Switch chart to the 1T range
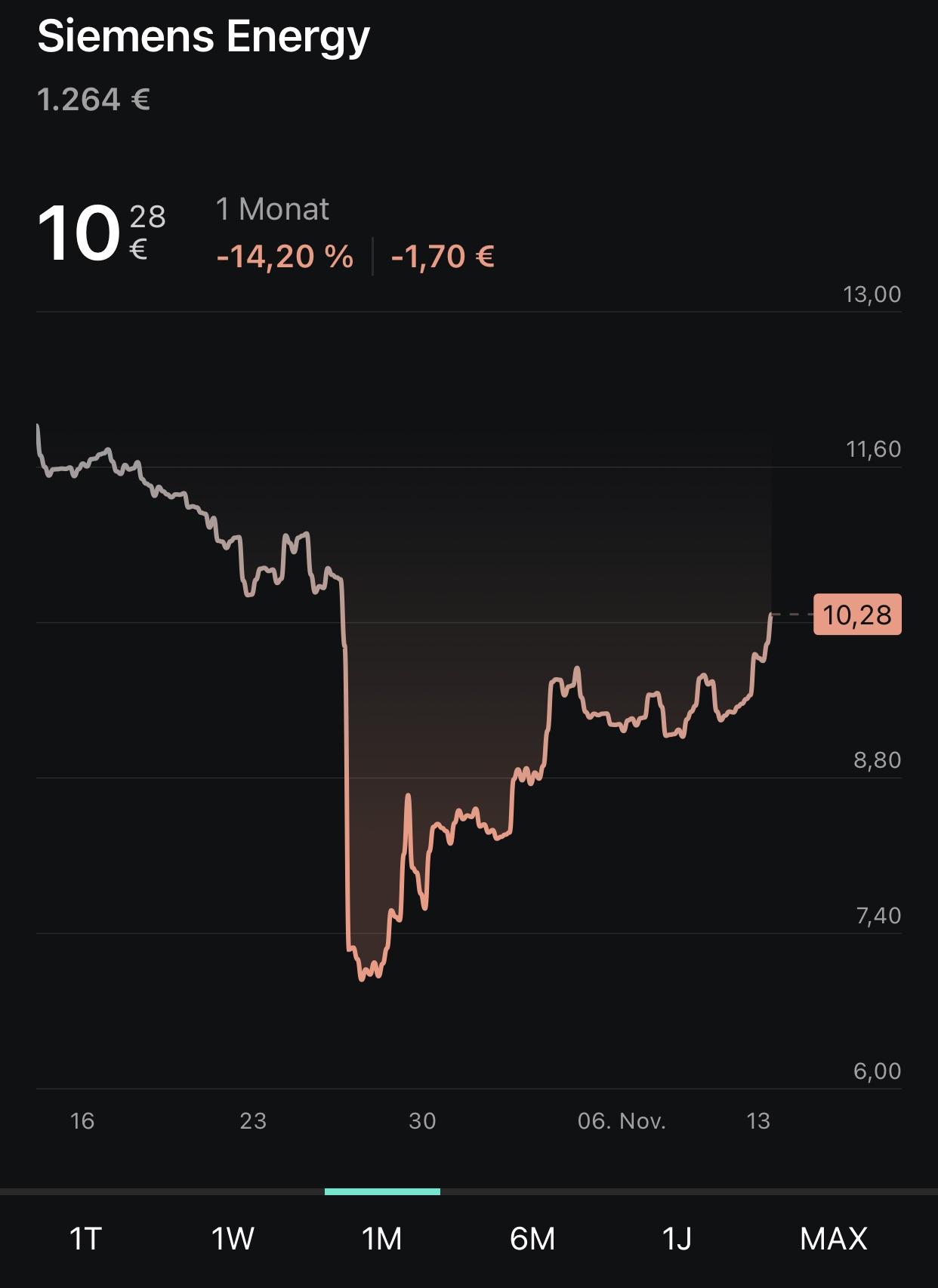Image resolution: width=938 pixels, height=1288 pixels. (x=85, y=1239)
